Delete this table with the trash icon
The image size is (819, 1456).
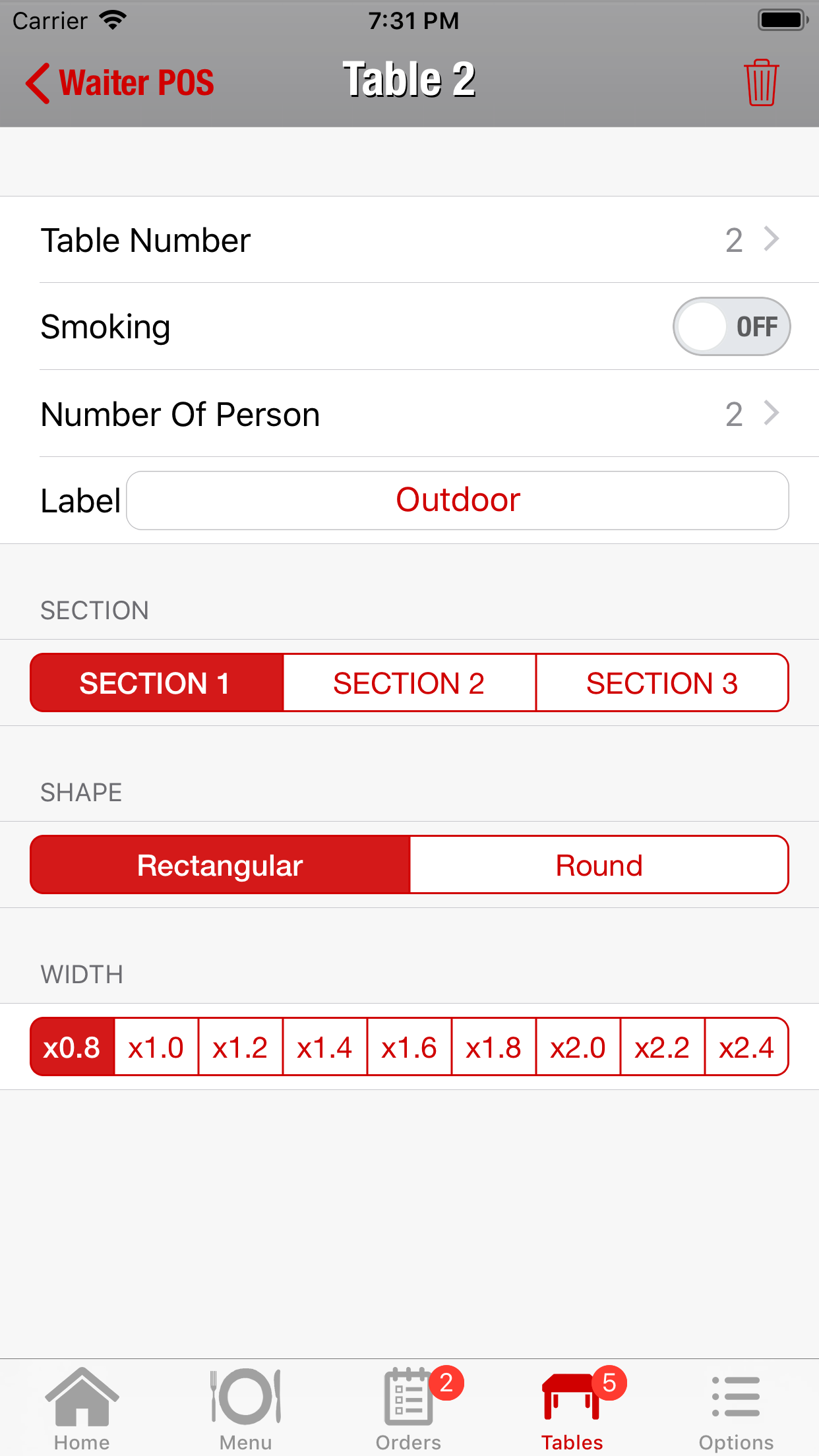coord(762,82)
